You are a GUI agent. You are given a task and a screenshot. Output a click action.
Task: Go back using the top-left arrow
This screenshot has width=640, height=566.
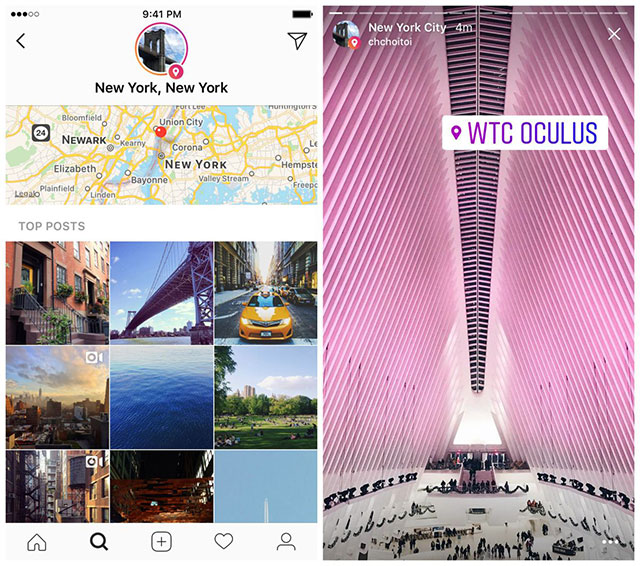pos(21,41)
